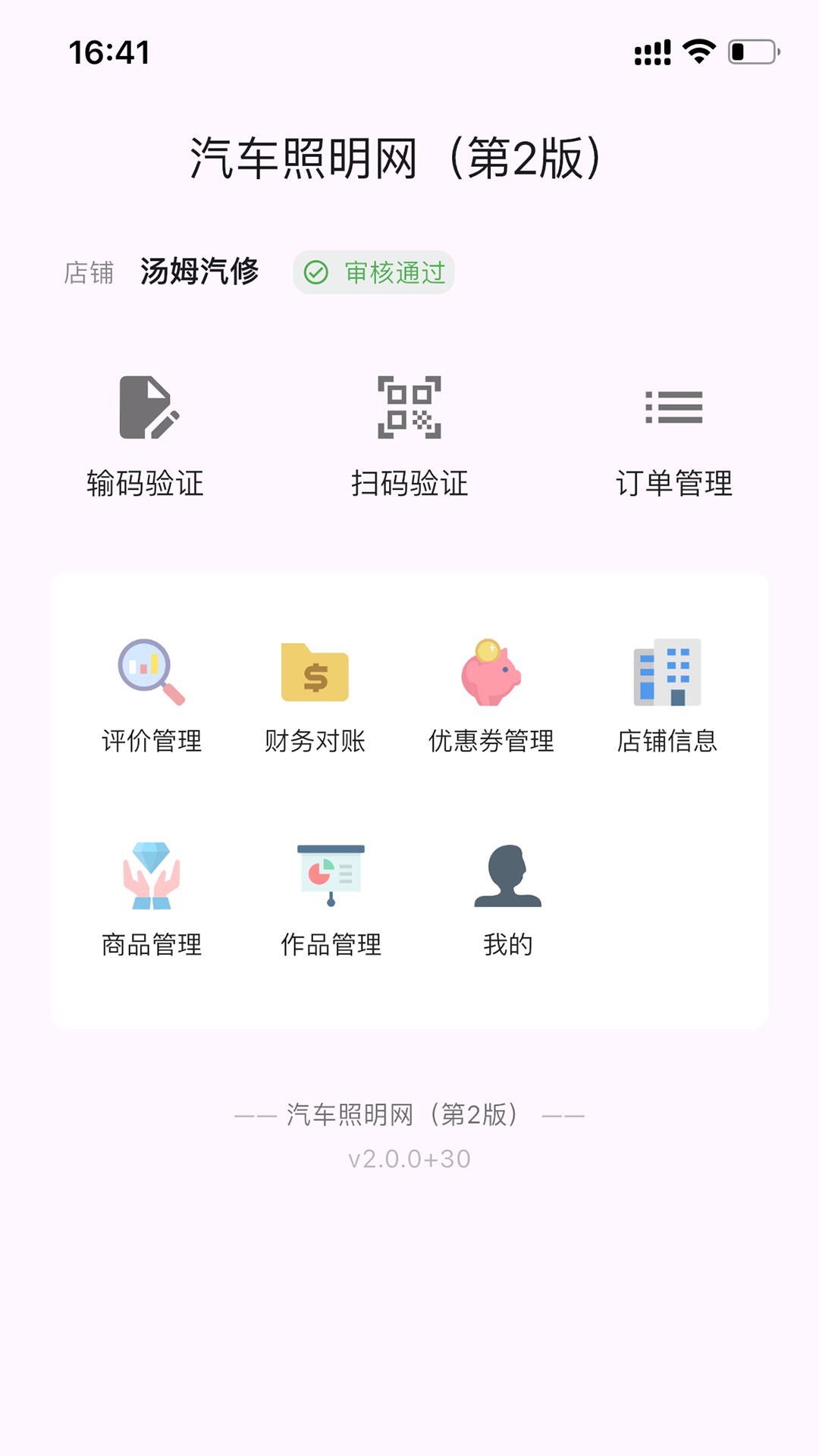Screen dimensions: 819x1456
Task: Tap the 店铺 label next to shop name
Action: tap(89, 274)
